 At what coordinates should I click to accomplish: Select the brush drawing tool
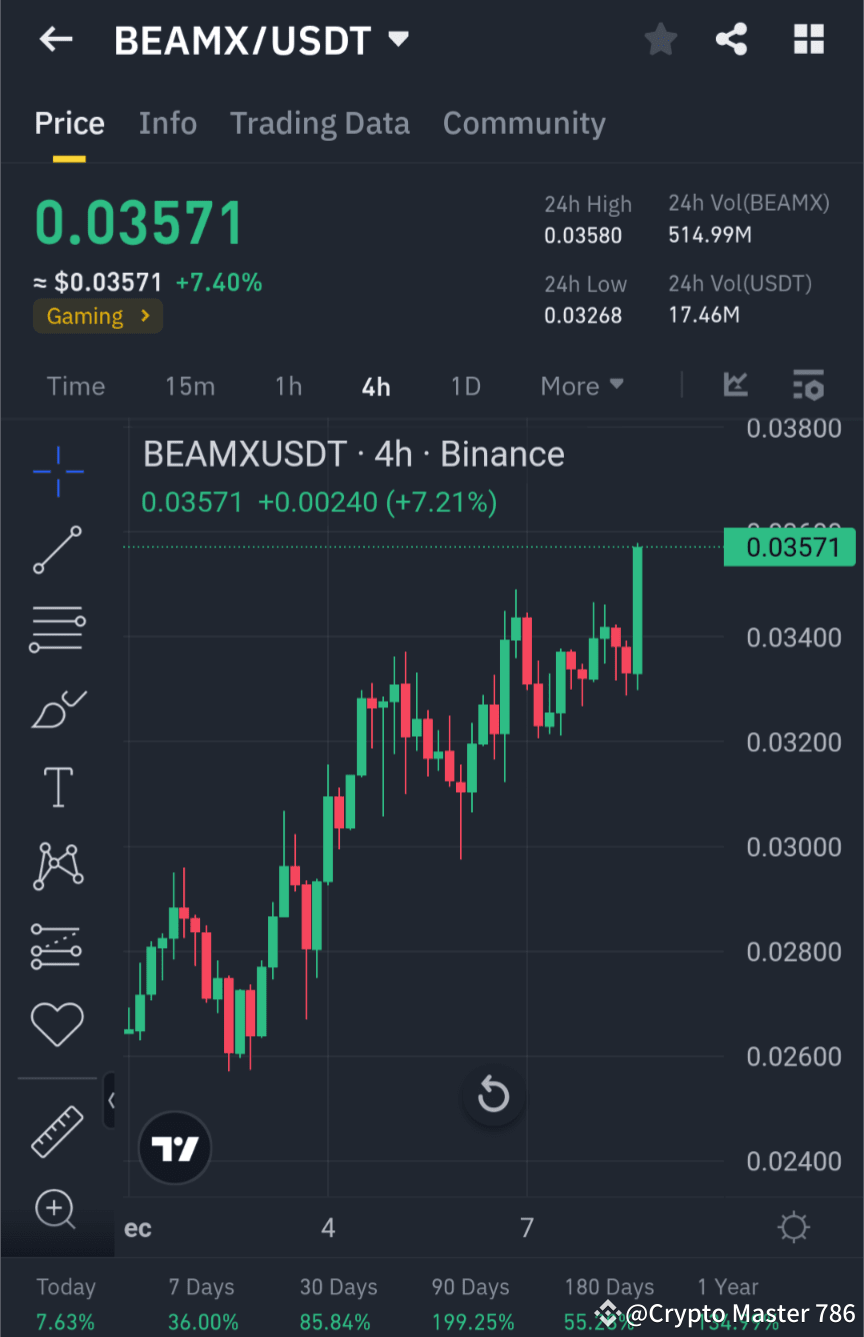coord(57,708)
